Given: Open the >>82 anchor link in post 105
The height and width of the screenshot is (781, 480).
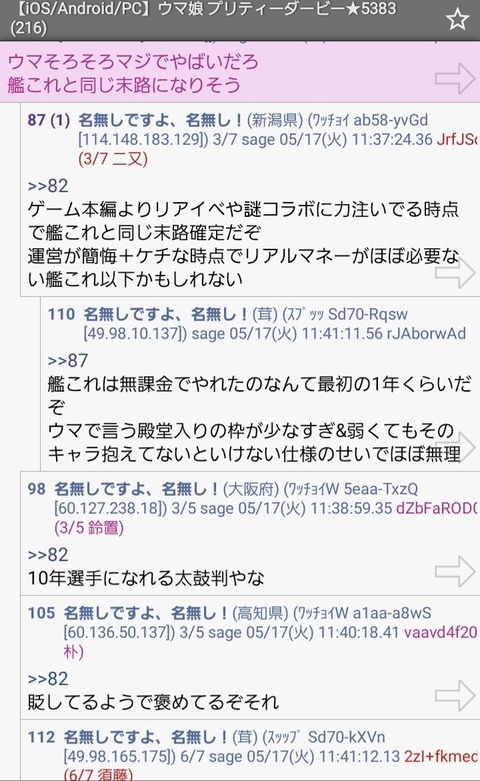Looking at the screenshot, I should [48, 678].
